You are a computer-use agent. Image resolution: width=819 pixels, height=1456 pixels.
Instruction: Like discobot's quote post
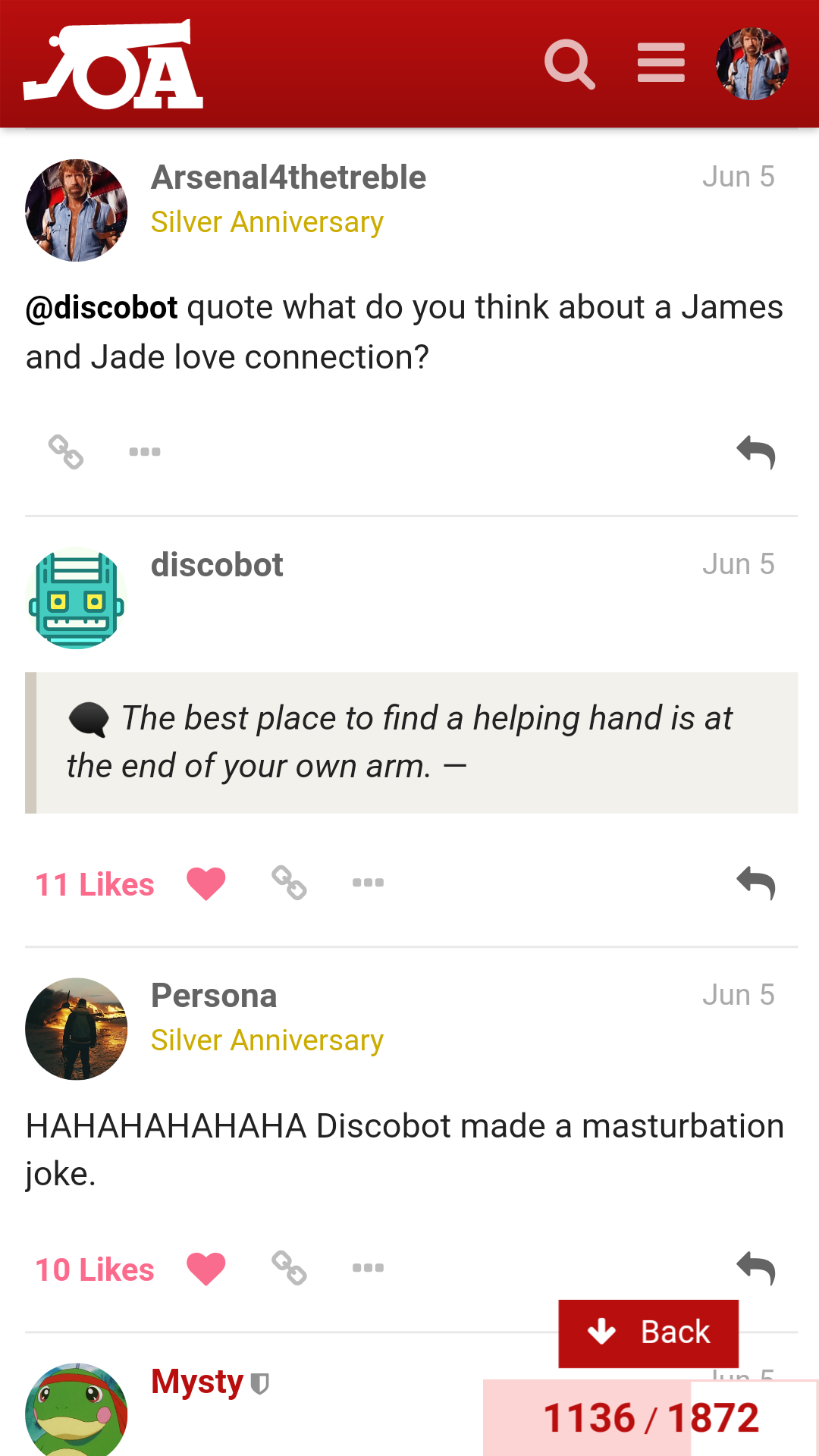click(x=206, y=883)
